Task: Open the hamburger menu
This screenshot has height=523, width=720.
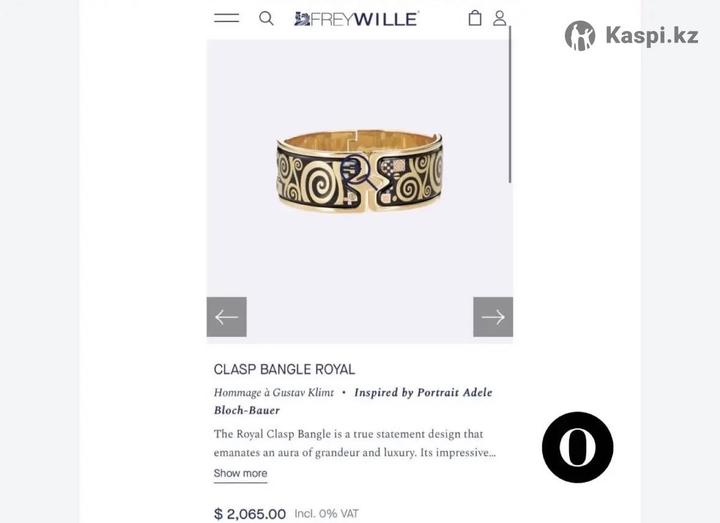Action: pos(227,18)
